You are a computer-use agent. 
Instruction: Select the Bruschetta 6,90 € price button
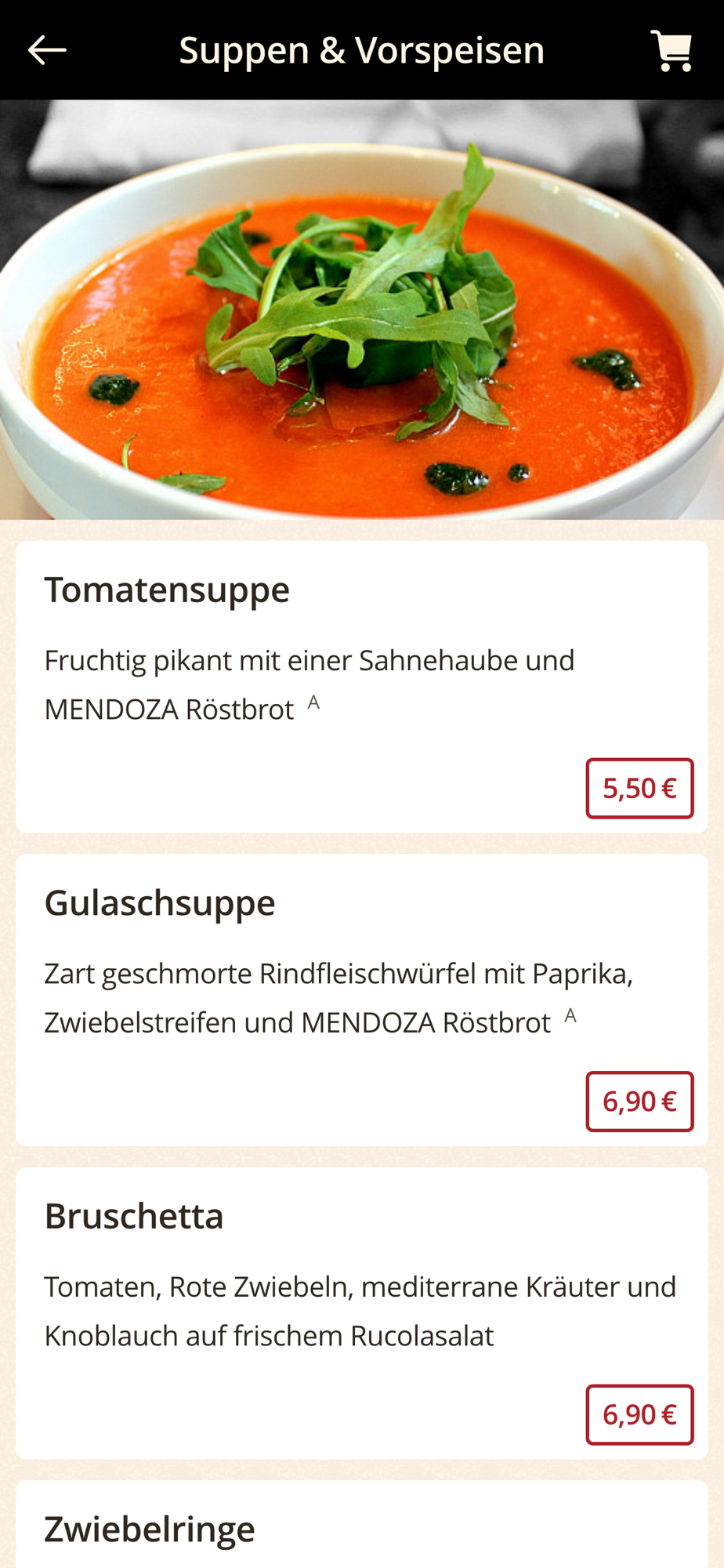click(x=639, y=1414)
